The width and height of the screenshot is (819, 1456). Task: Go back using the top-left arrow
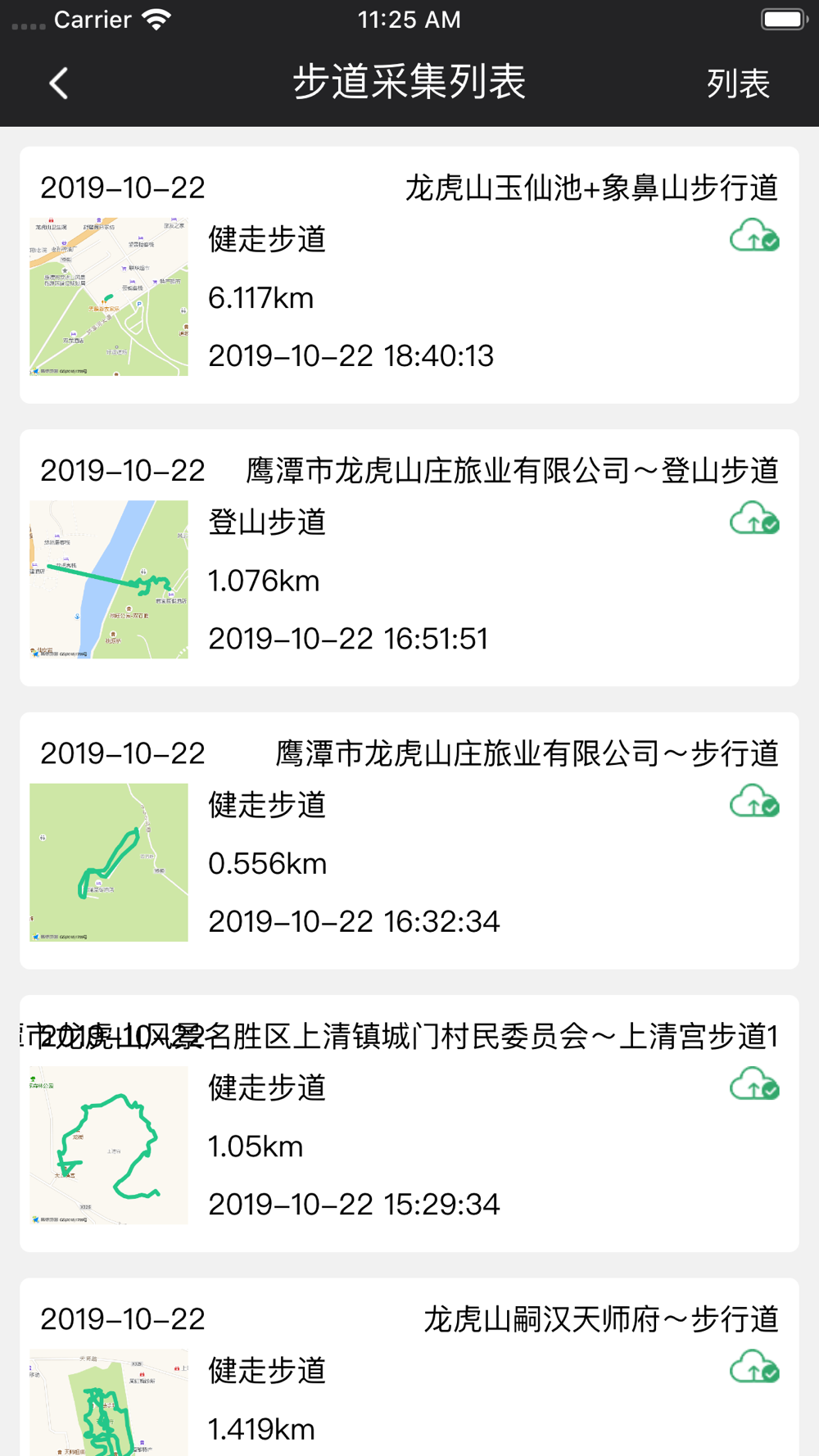(x=58, y=84)
